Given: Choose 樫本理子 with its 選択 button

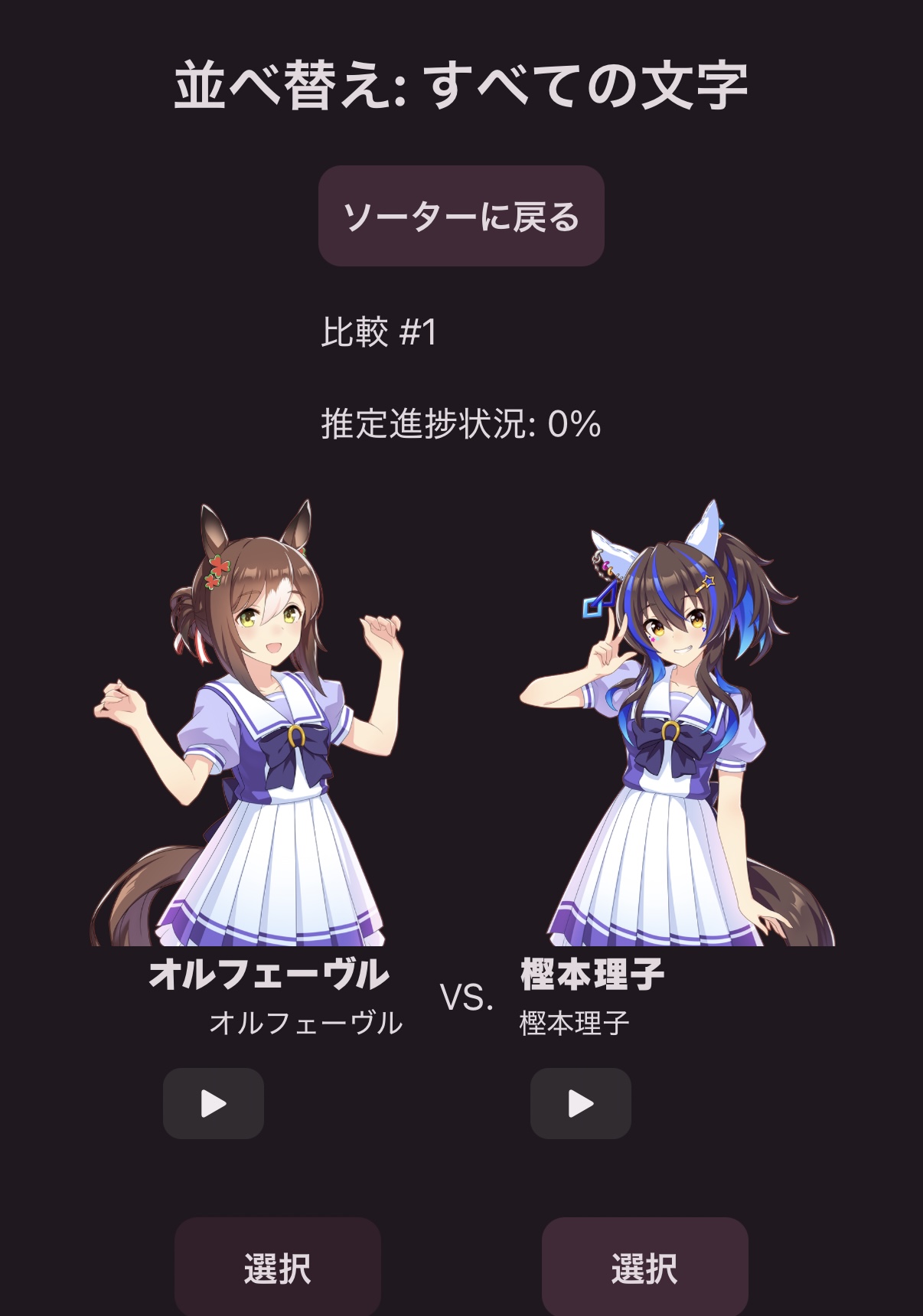Looking at the screenshot, I should tap(644, 1267).
